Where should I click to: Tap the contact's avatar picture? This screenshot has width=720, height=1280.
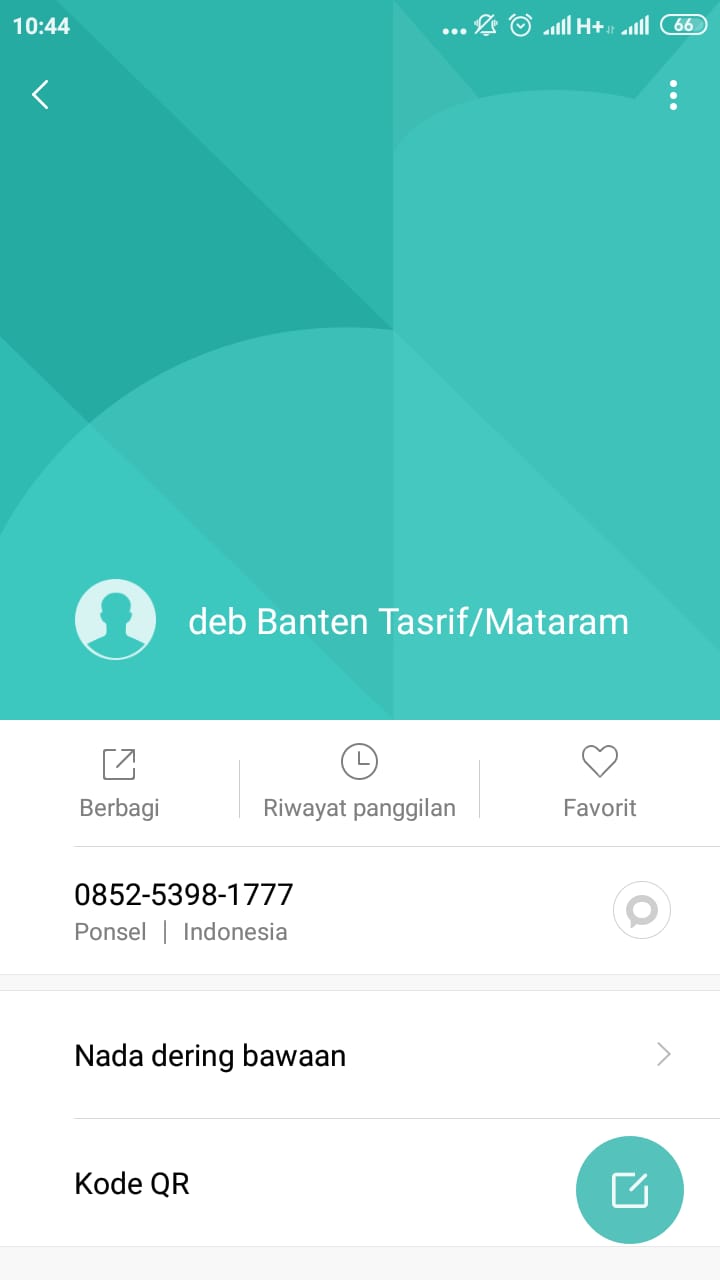coord(115,620)
